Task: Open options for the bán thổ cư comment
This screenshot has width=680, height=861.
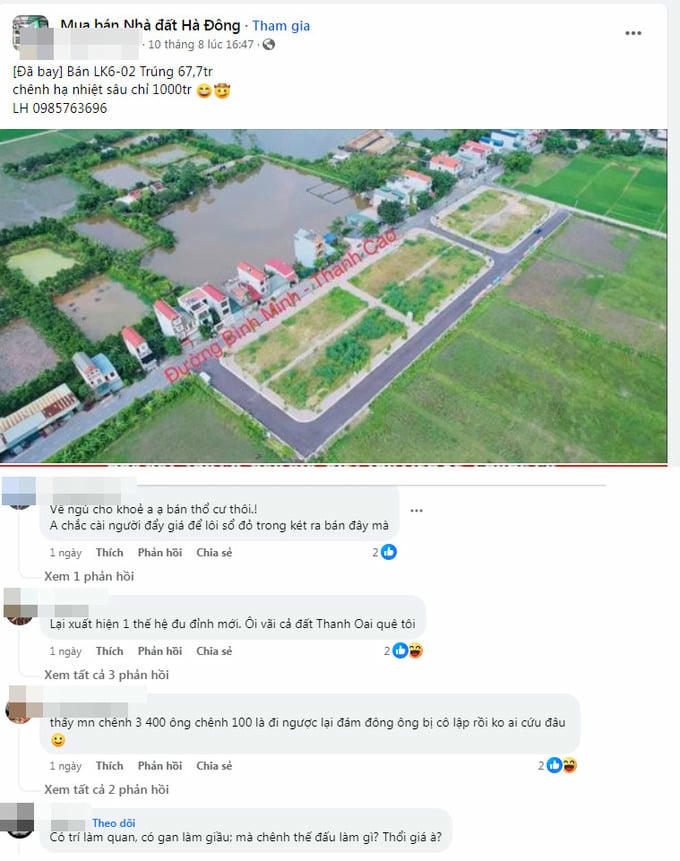Action: click(x=416, y=510)
